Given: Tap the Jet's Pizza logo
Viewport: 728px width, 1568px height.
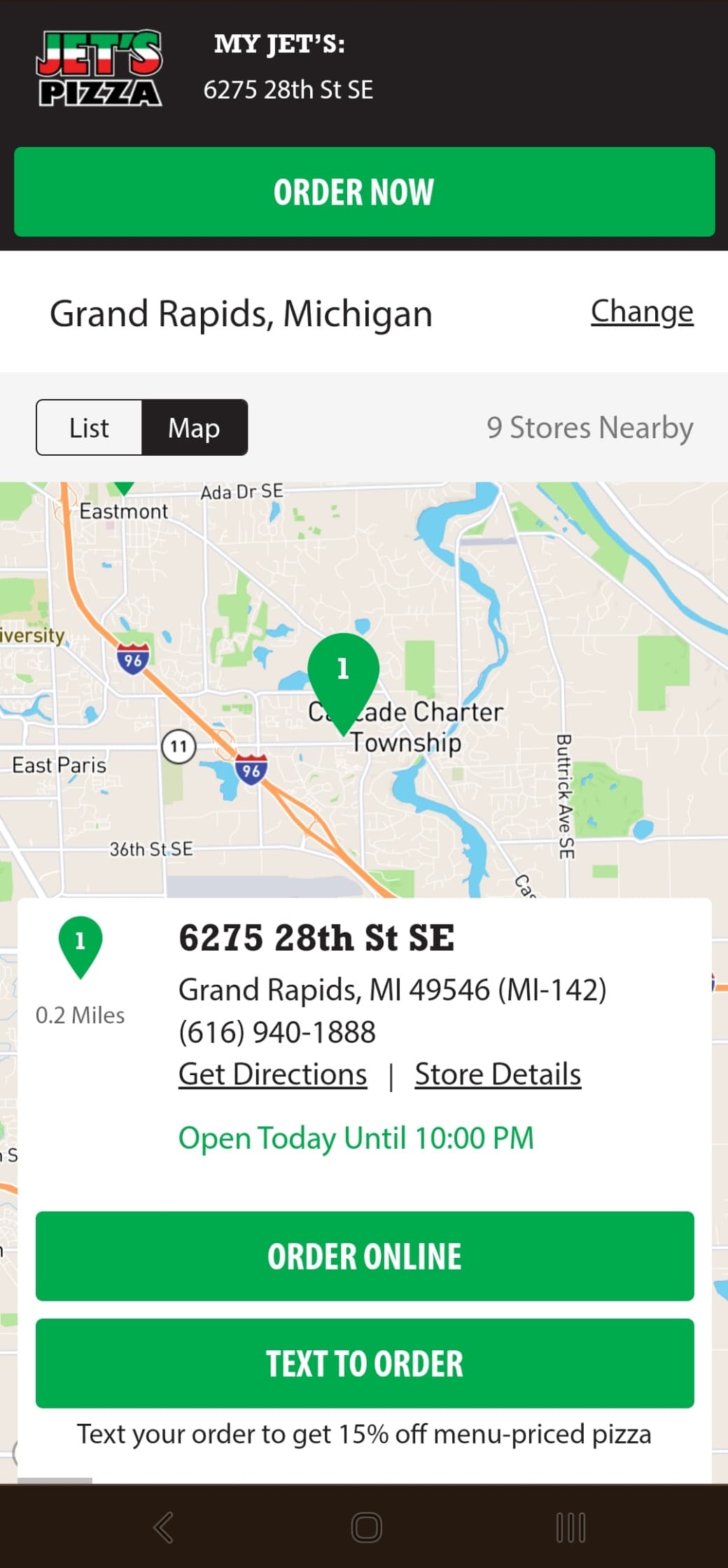Looking at the screenshot, I should [100, 66].
